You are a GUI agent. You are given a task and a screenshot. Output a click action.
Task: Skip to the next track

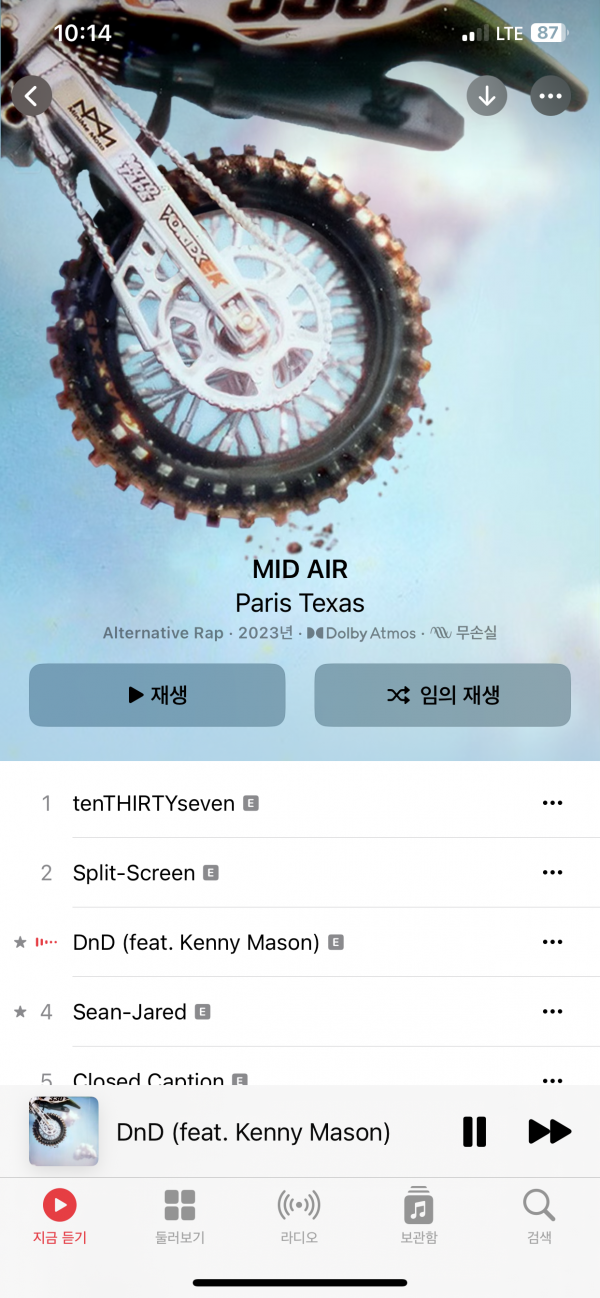pyautogui.click(x=549, y=1132)
